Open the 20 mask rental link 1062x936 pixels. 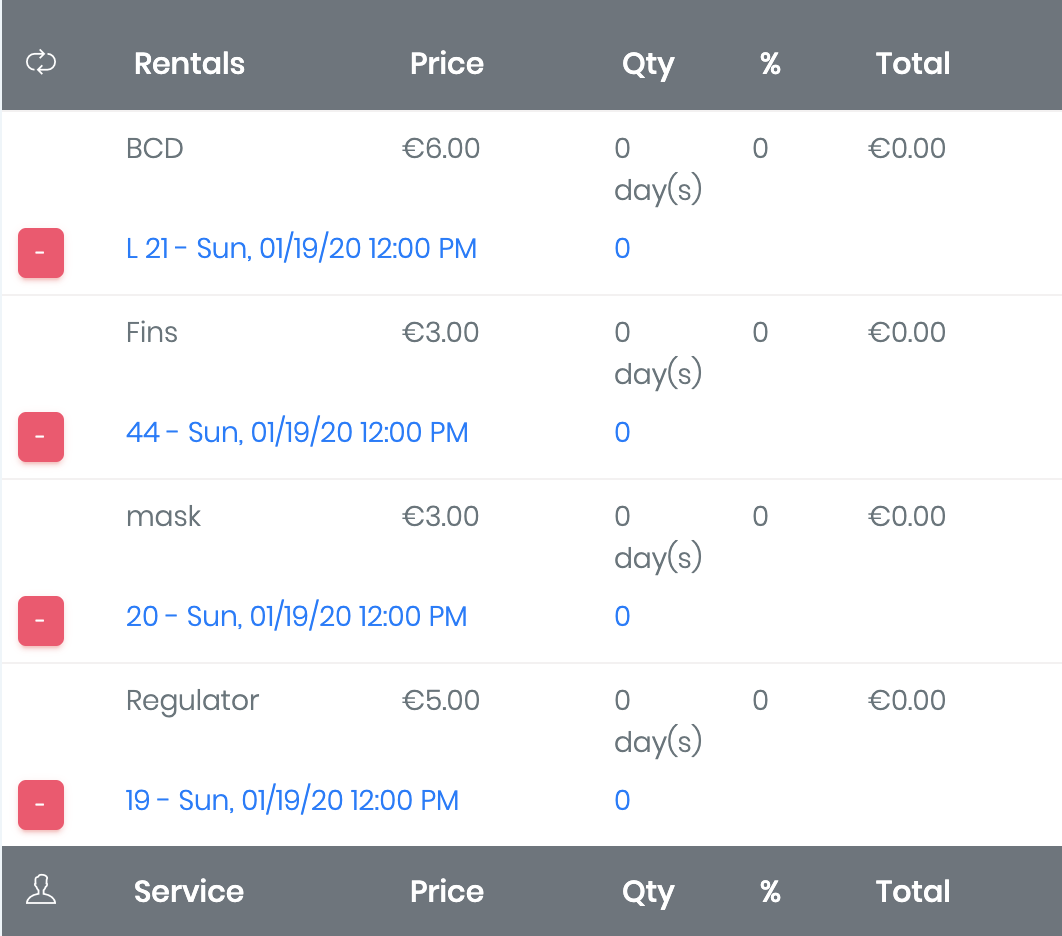click(x=296, y=616)
